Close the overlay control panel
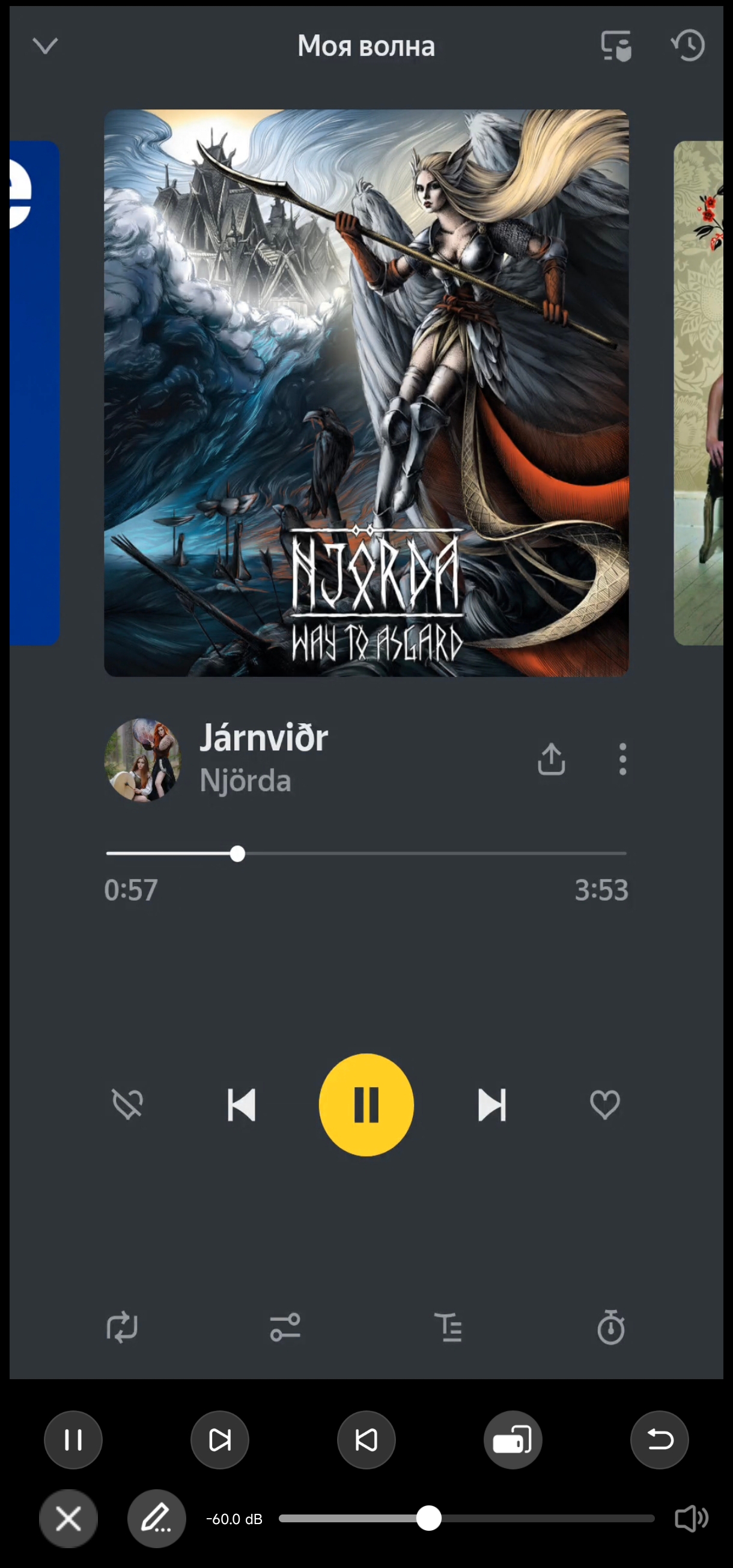This screenshot has width=733, height=1568. click(68, 1519)
